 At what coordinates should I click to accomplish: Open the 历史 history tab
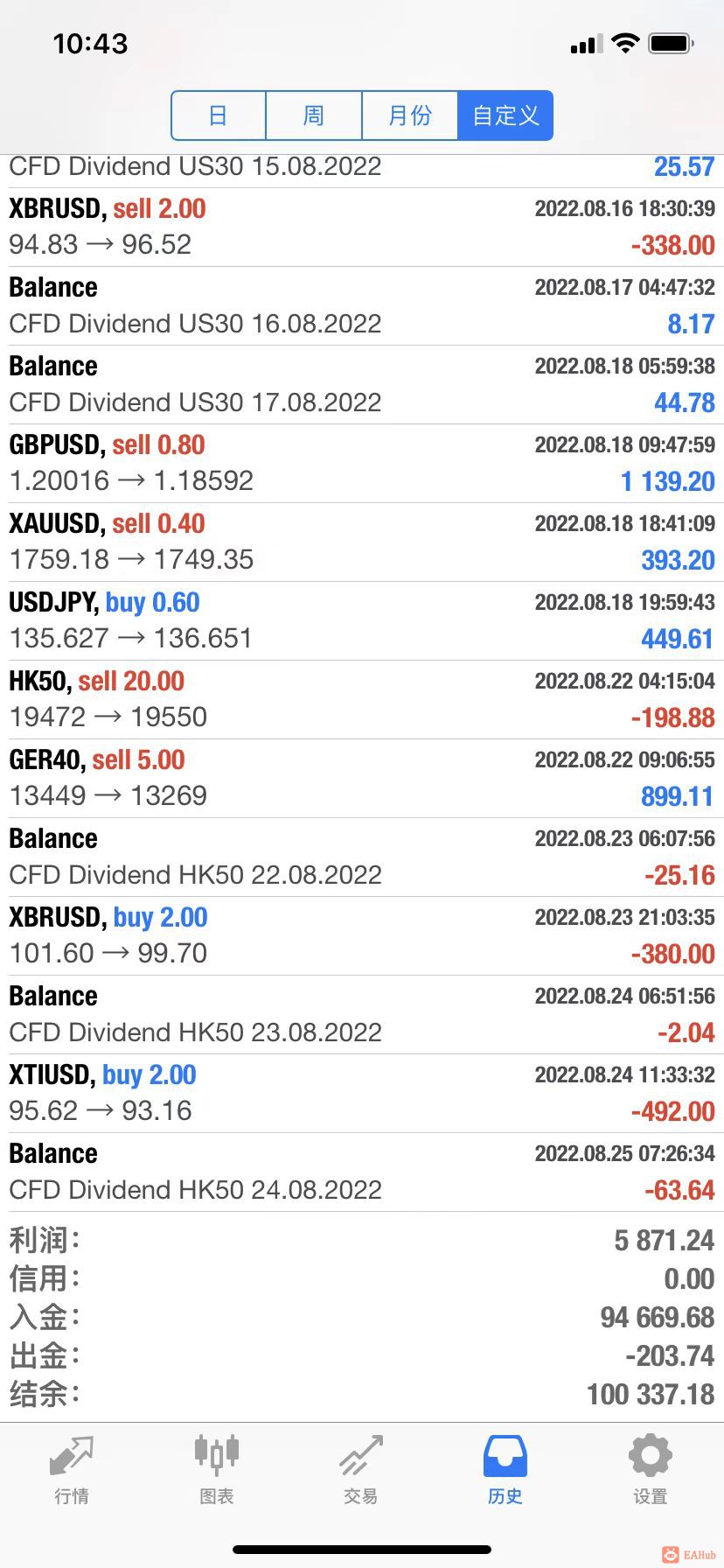click(505, 1470)
